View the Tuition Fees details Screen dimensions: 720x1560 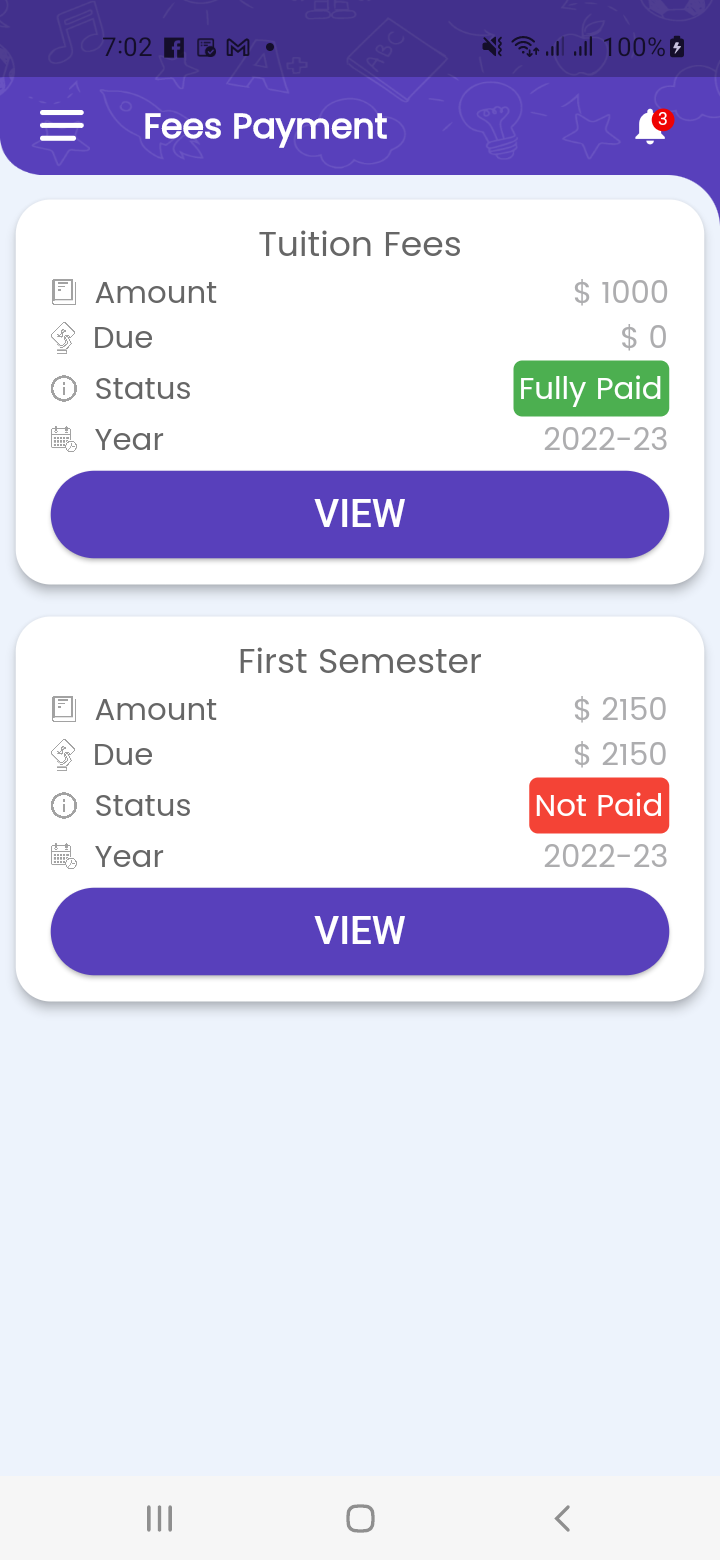[x=360, y=514]
